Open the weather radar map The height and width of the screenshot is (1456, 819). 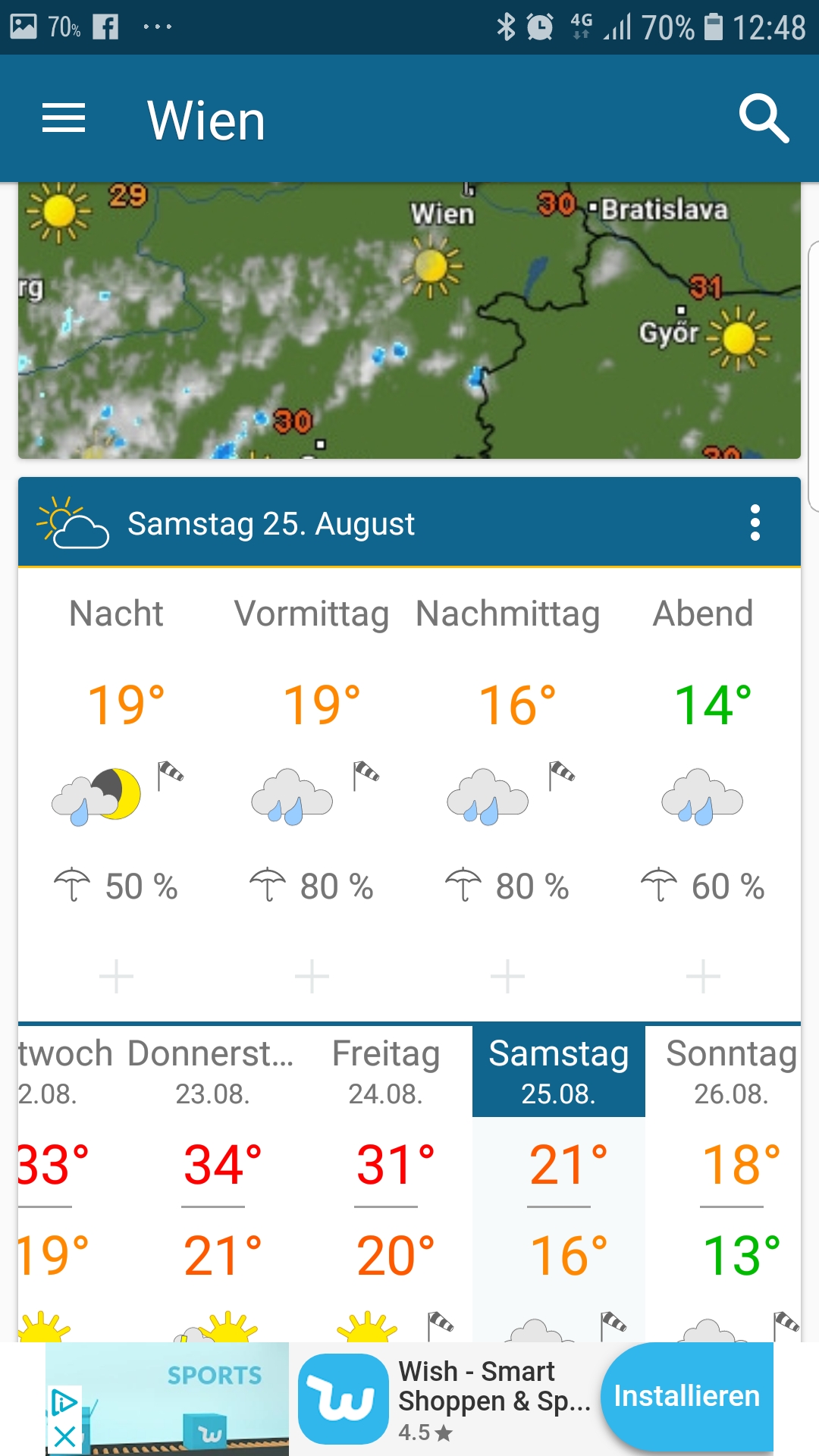click(409, 320)
